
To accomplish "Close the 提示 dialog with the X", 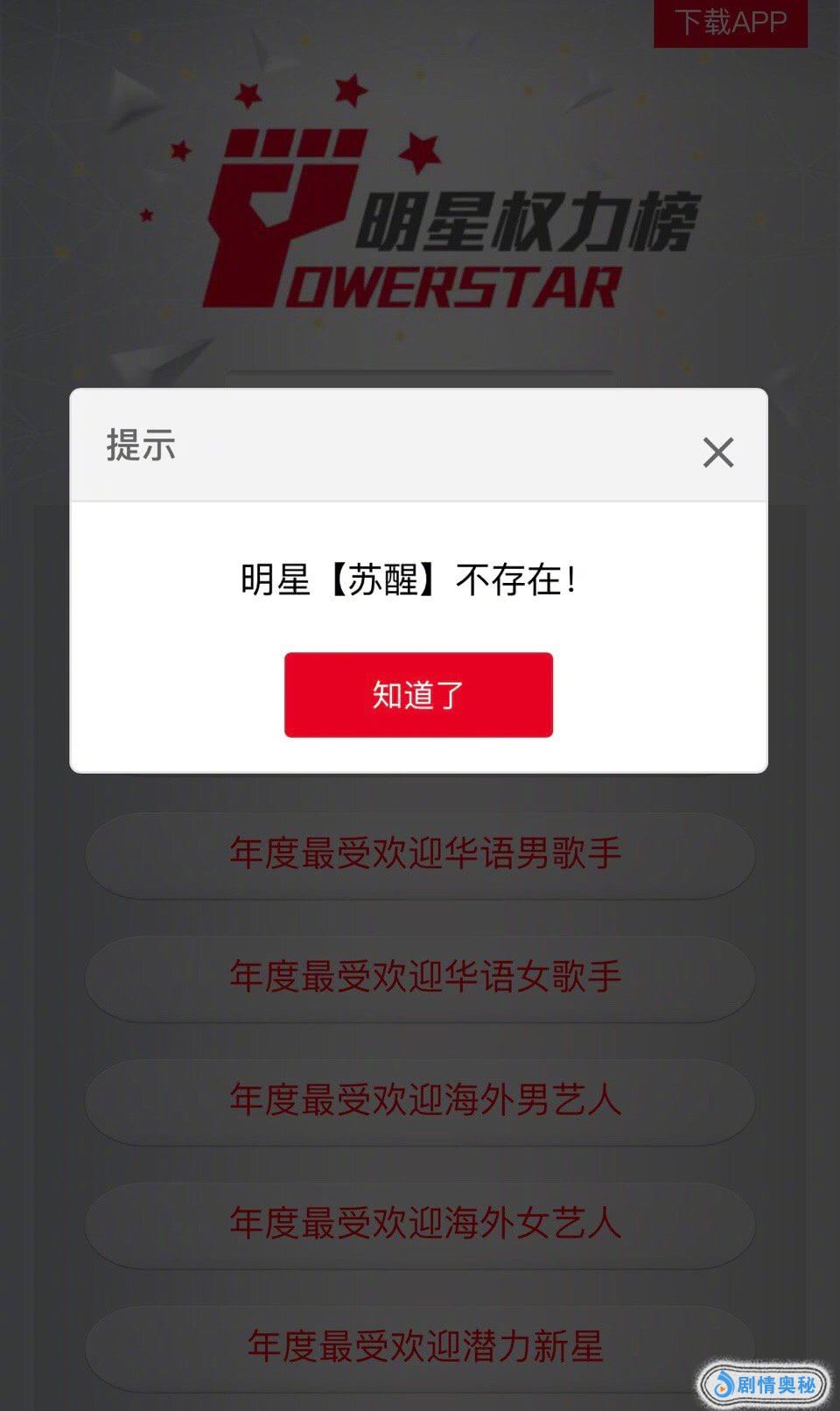I will pos(717,453).
